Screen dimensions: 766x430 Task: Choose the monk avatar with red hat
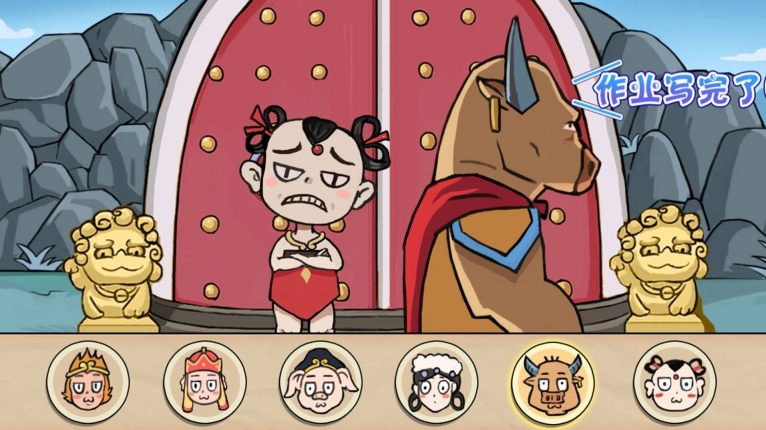(204, 382)
